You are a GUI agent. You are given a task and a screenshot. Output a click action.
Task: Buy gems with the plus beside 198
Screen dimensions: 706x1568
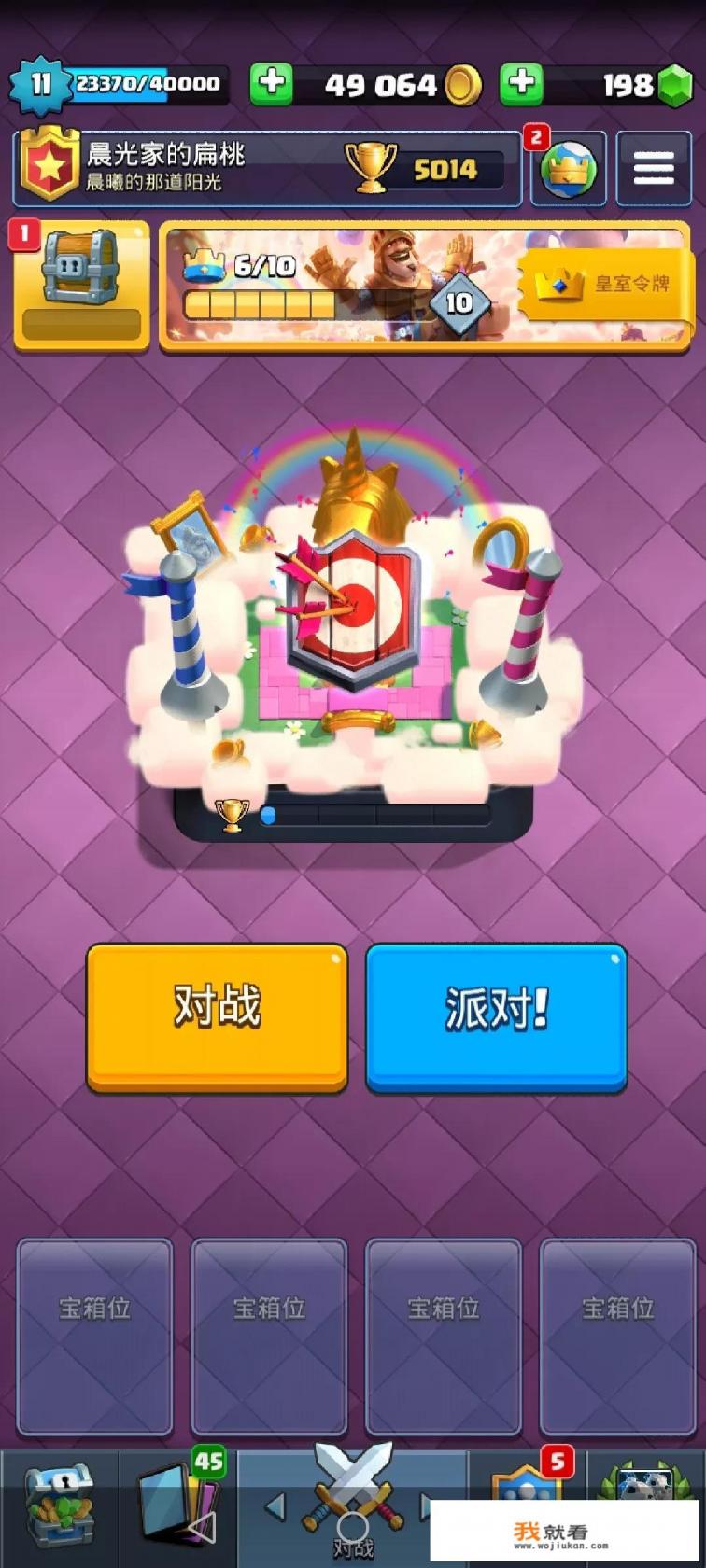pos(521,84)
